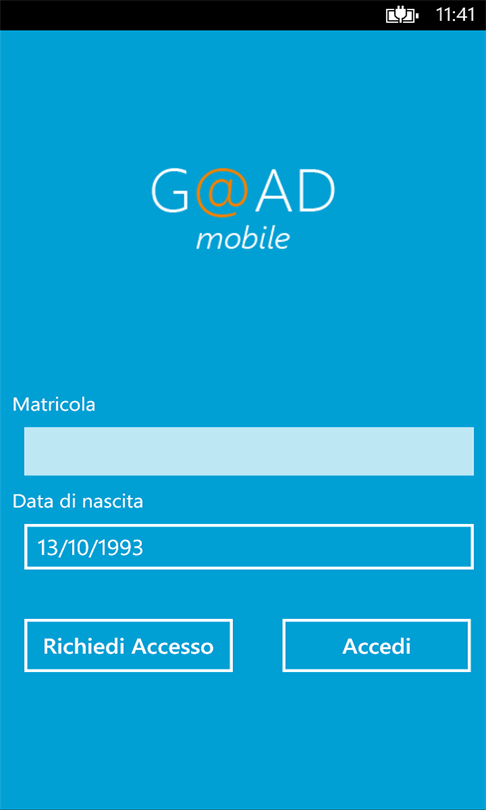The height and width of the screenshot is (810, 486).
Task: Open the Data di nascita date picker
Action: point(248,547)
